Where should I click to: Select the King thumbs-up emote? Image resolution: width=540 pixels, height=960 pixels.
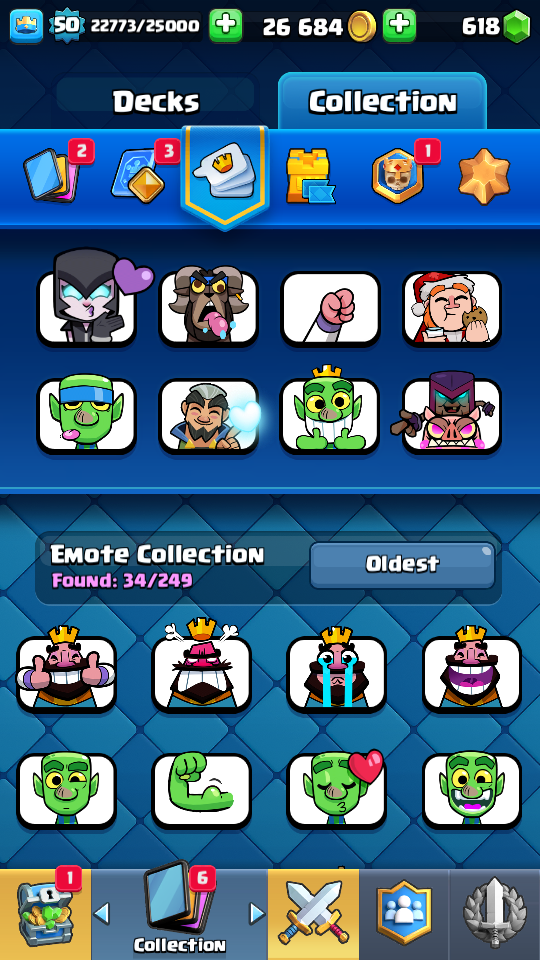click(x=66, y=674)
